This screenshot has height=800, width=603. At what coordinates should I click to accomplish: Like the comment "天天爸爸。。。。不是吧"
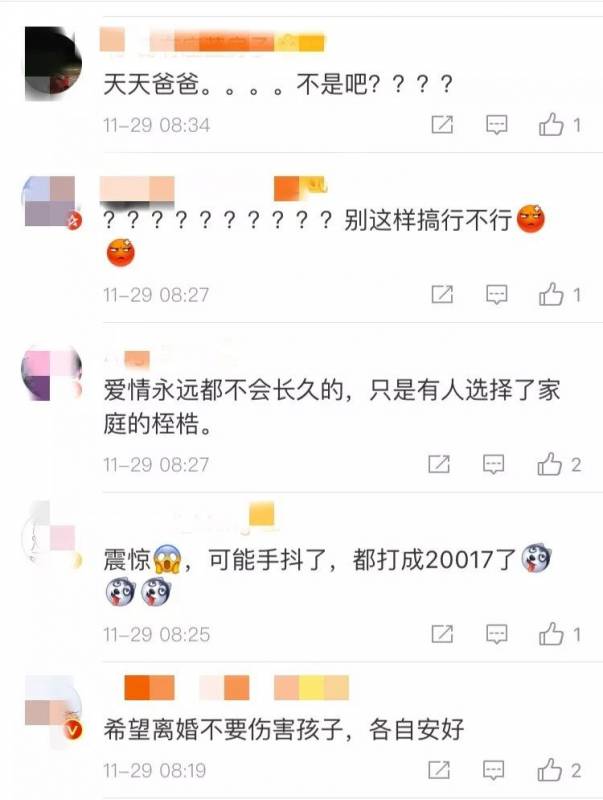[551, 125]
